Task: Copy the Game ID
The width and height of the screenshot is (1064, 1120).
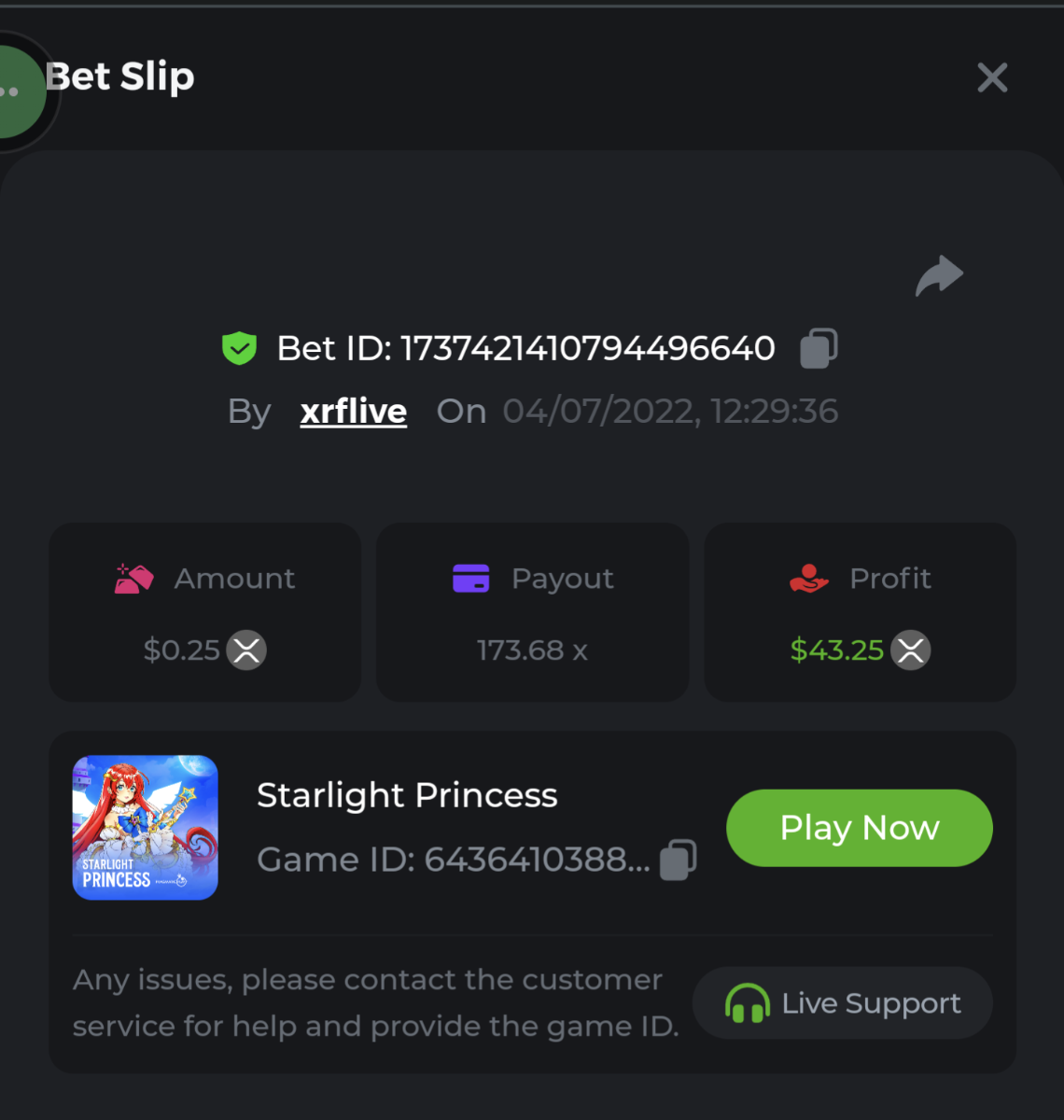Action: [679, 860]
